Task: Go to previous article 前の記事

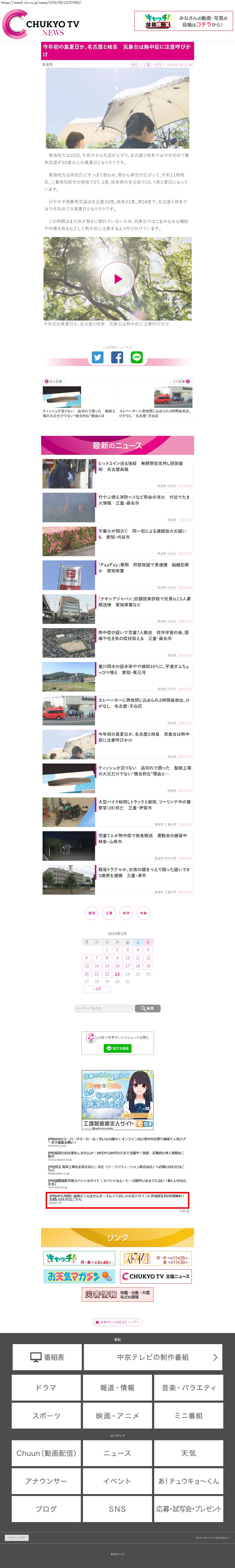Action: 53,381
